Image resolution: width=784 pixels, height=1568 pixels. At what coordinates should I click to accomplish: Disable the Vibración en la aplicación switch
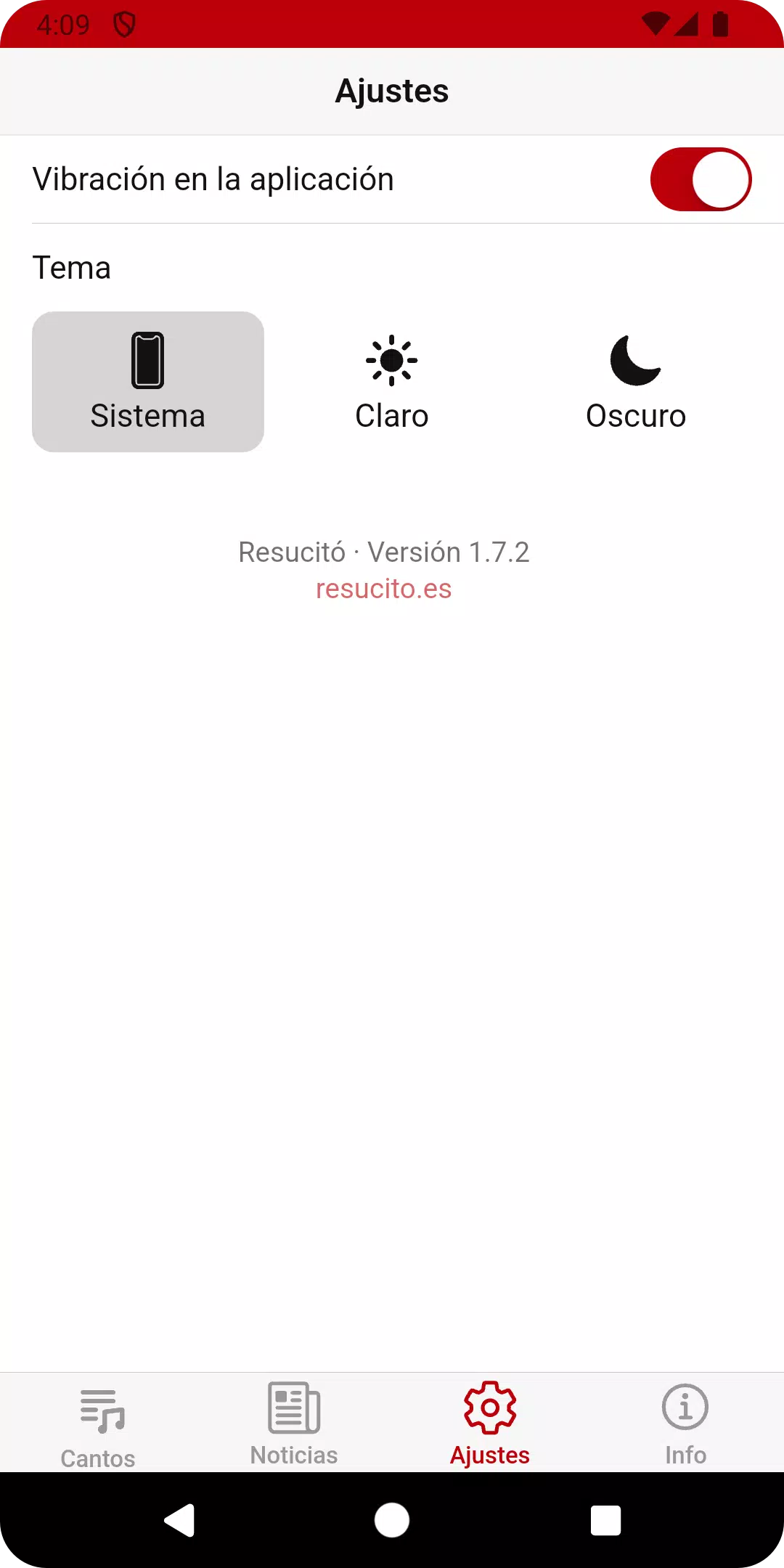pos(701,179)
